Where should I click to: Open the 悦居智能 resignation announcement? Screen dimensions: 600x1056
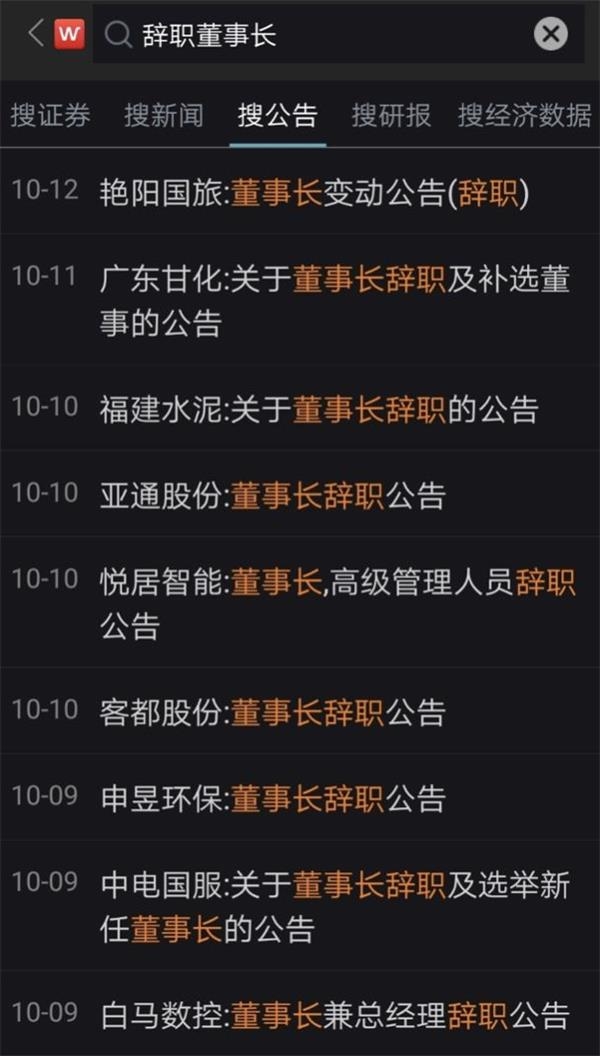pyautogui.click(x=337, y=604)
